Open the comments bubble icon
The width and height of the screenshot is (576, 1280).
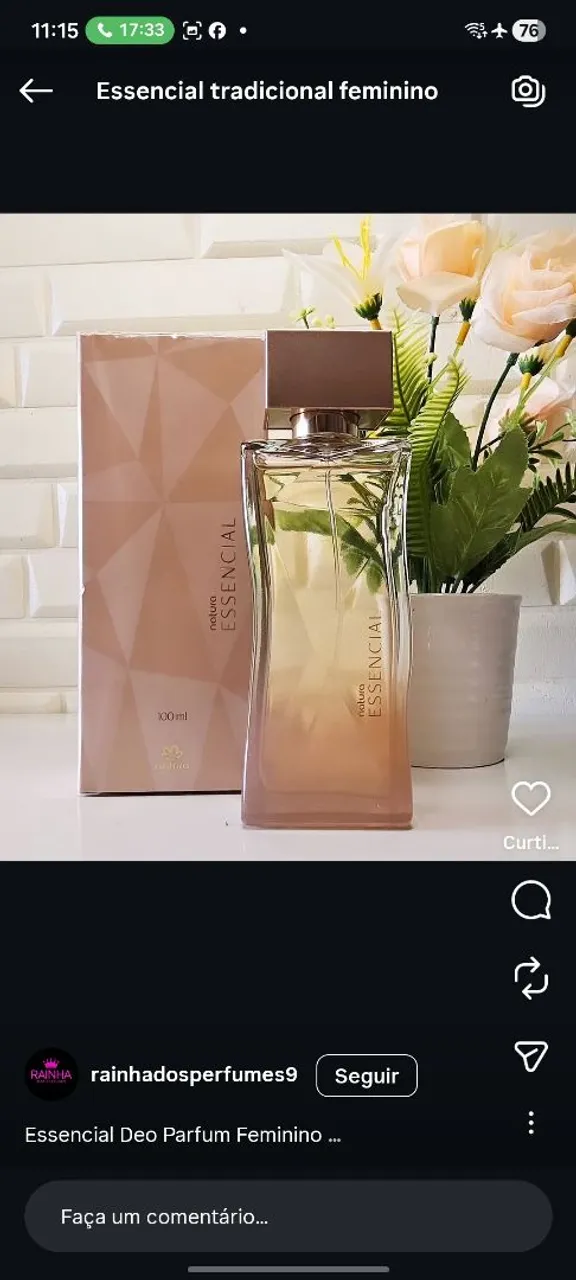pos(531,901)
